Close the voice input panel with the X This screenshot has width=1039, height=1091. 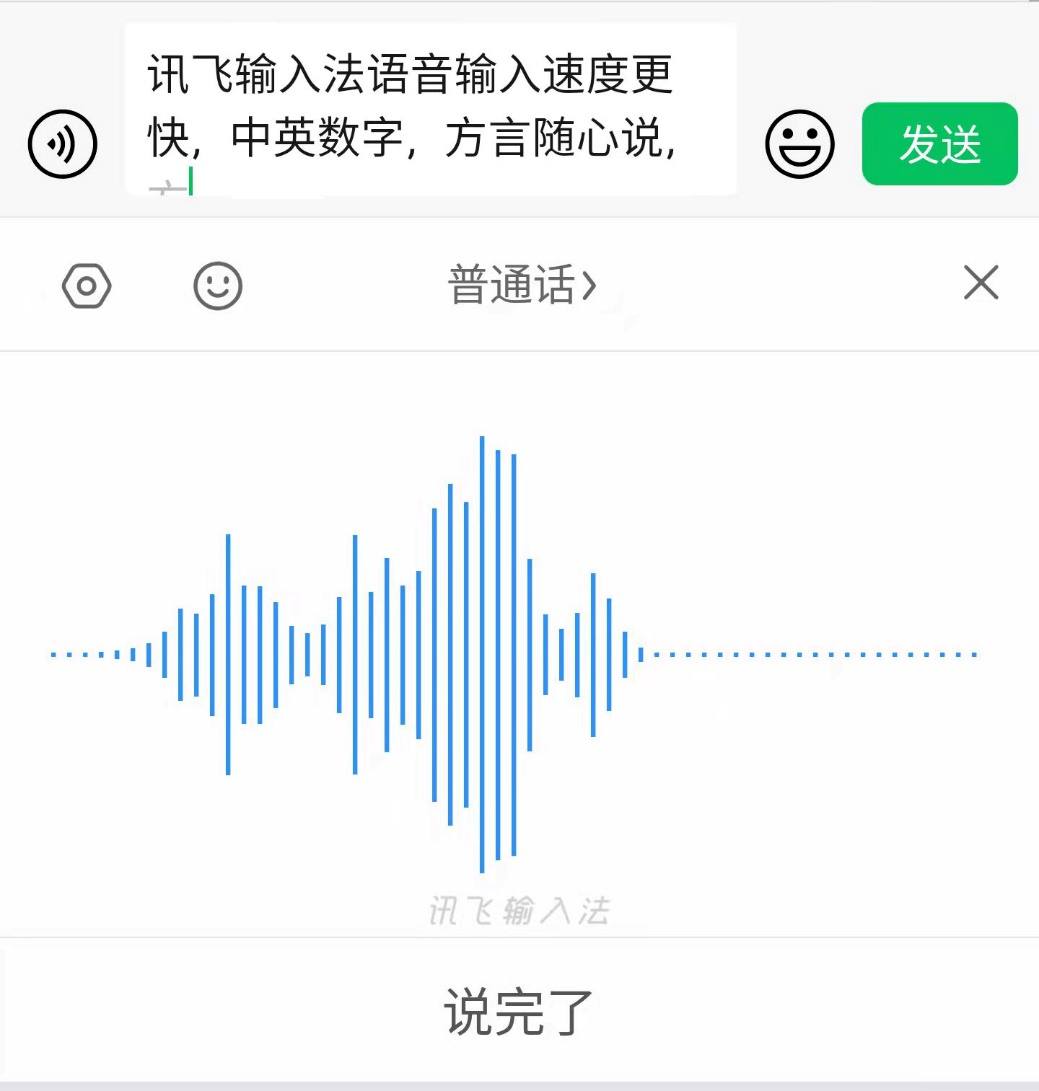[x=981, y=284]
